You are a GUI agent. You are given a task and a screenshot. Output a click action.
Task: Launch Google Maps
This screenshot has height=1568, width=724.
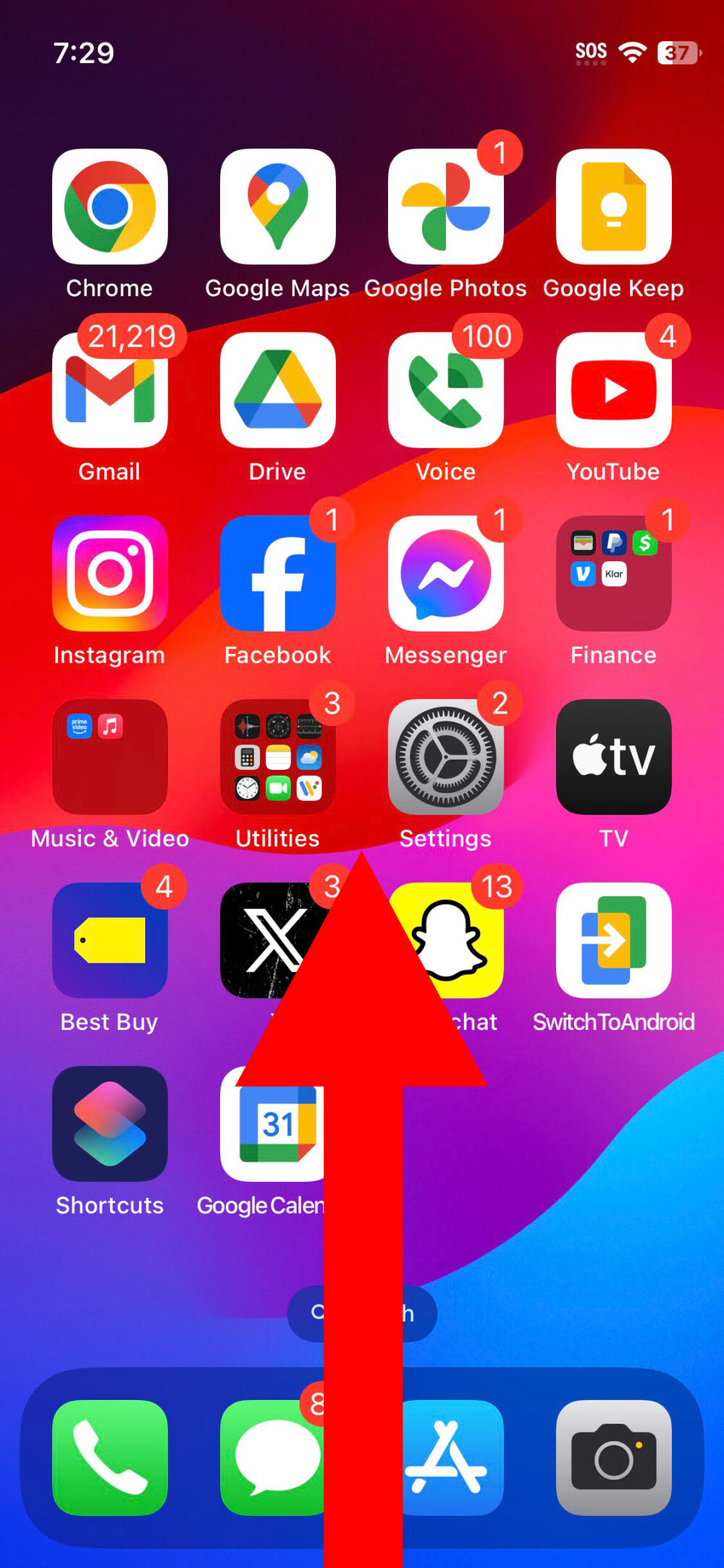pos(277,205)
